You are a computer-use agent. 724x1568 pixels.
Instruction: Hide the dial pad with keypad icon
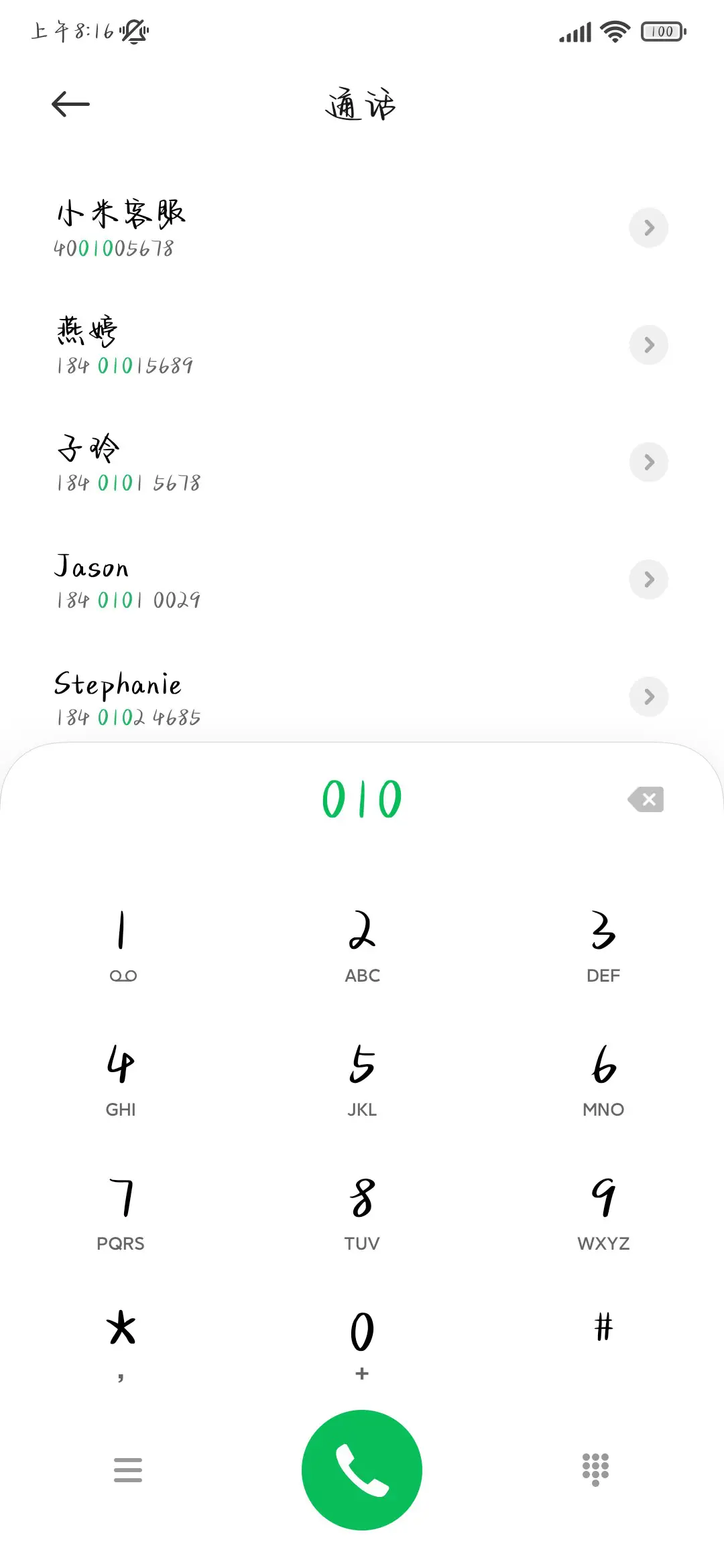[x=595, y=1469]
